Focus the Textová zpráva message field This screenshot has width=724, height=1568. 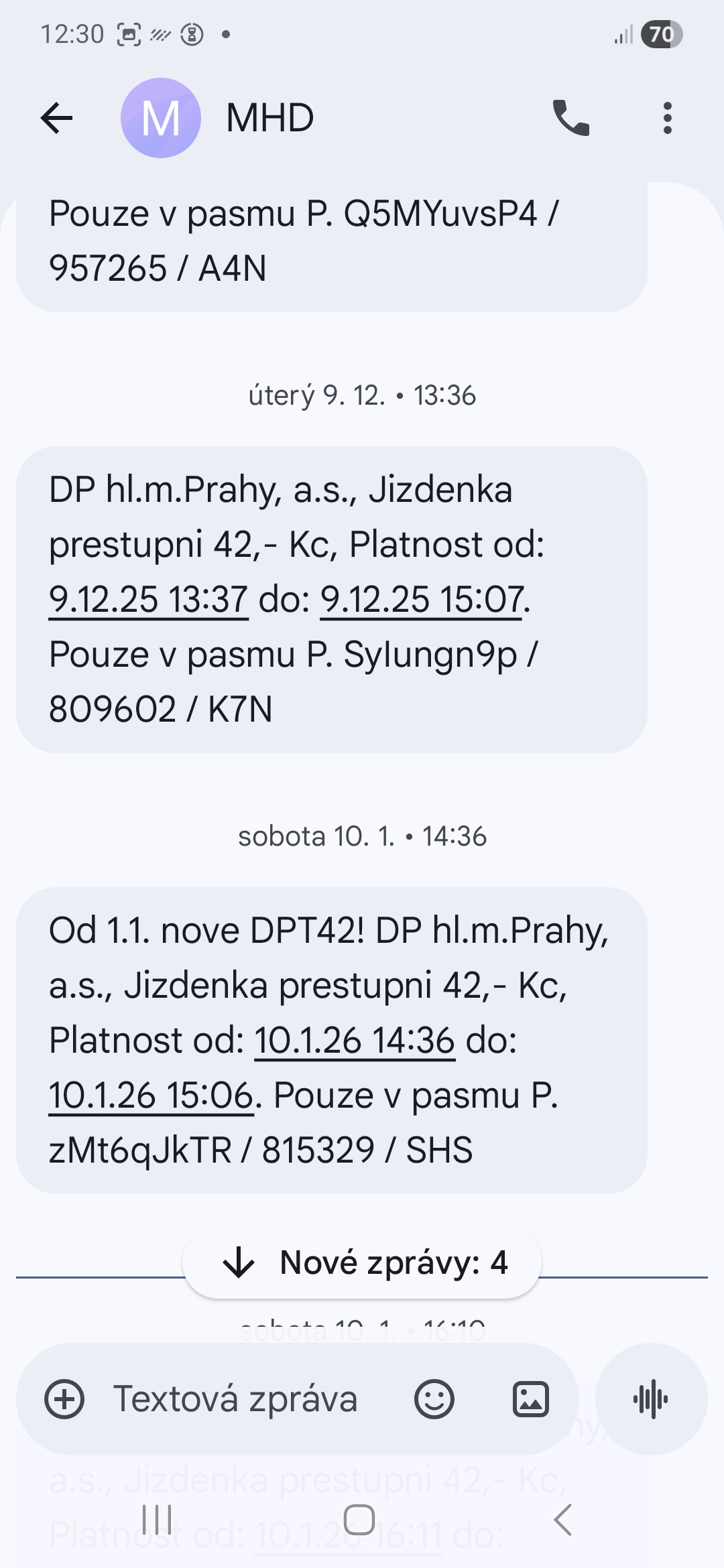235,1399
